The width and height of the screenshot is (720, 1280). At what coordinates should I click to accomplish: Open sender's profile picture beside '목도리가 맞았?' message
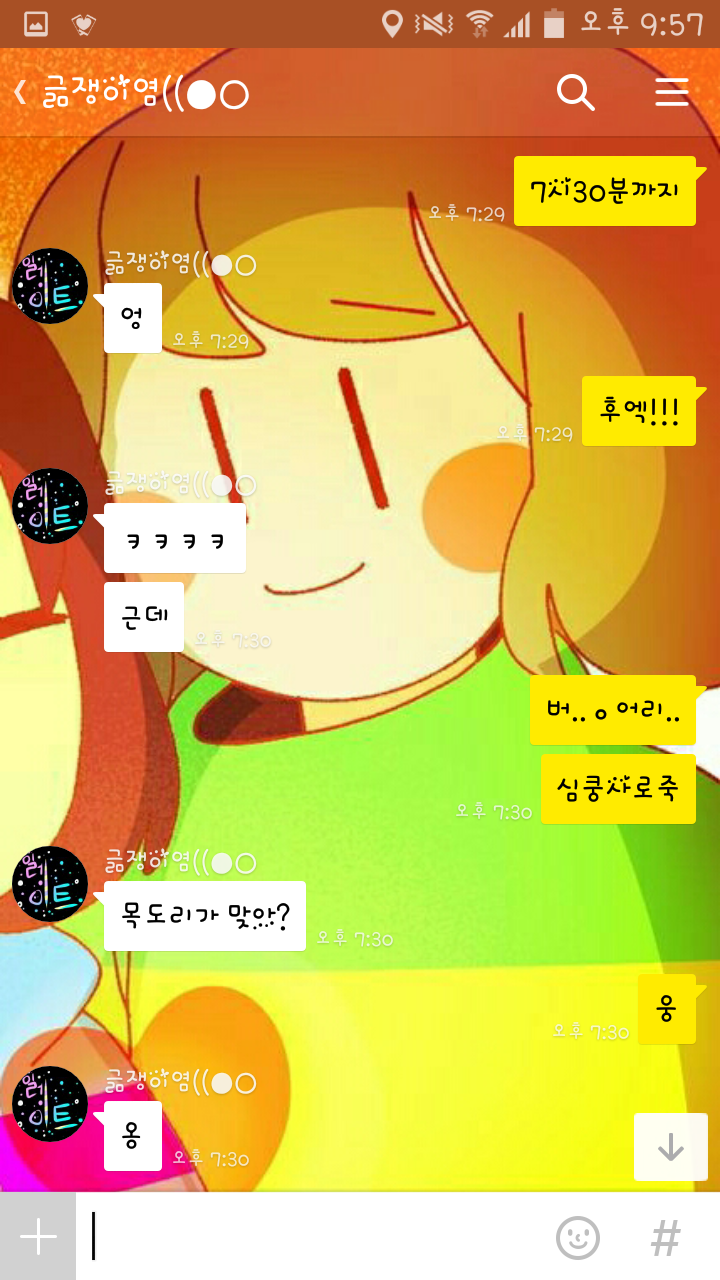pos(50,884)
